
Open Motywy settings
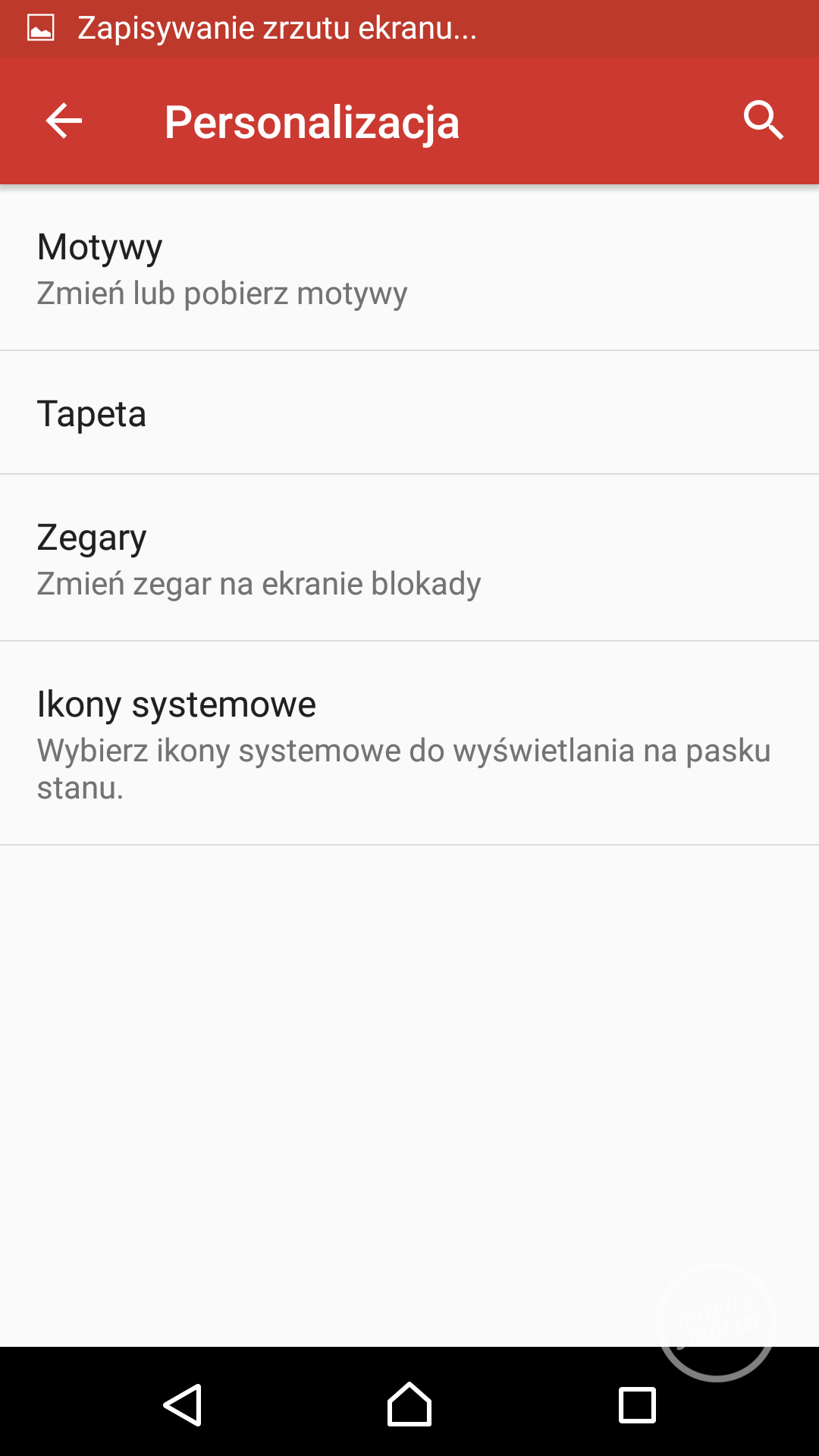[x=409, y=268]
